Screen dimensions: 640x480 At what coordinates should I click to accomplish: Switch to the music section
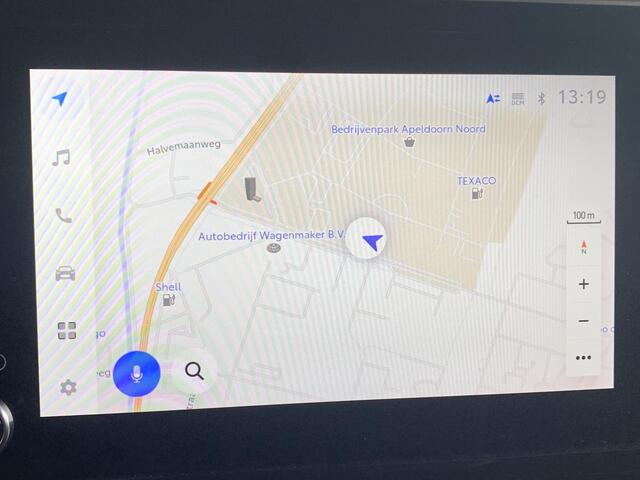pos(62,157)
